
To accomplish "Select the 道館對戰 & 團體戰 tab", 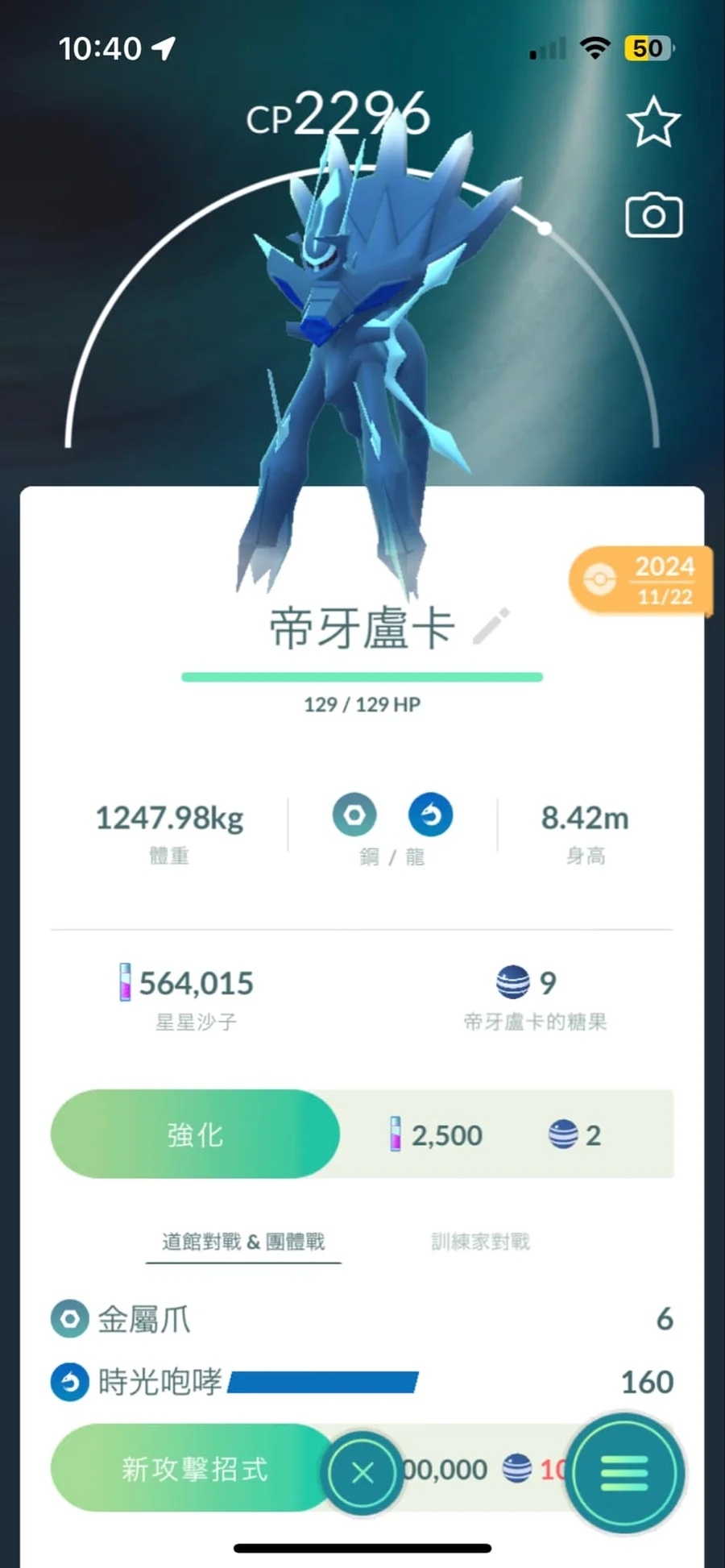I will [243, 1242].
